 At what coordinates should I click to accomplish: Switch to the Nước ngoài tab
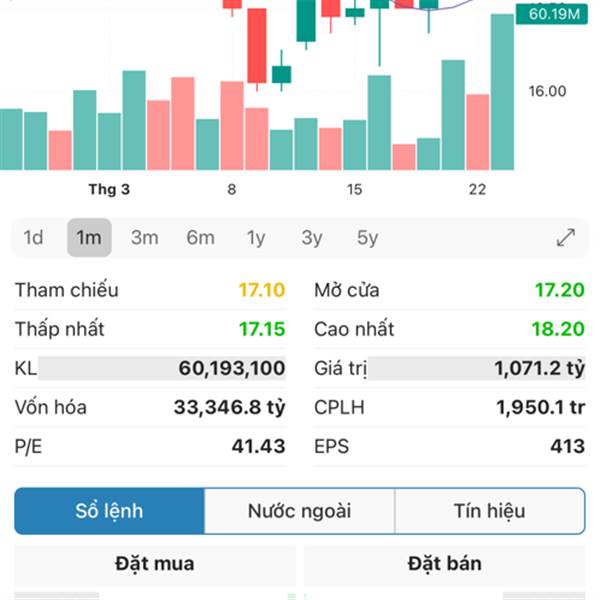click(x=300, y=511)
